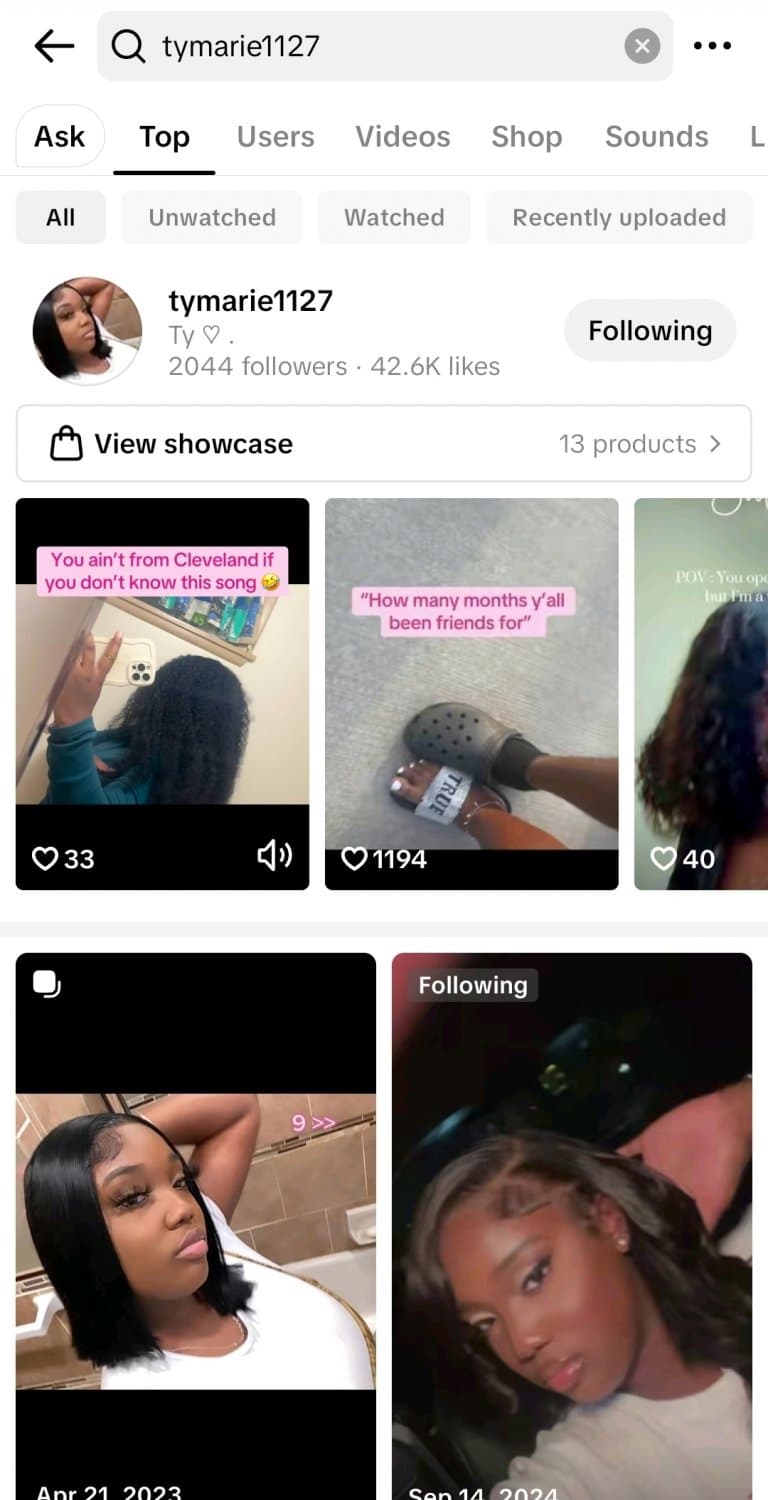Image resolution: width=768 pixels, height=1500 pixels.
Task: Filter results by Unwatched
Action: pos(212,217)
